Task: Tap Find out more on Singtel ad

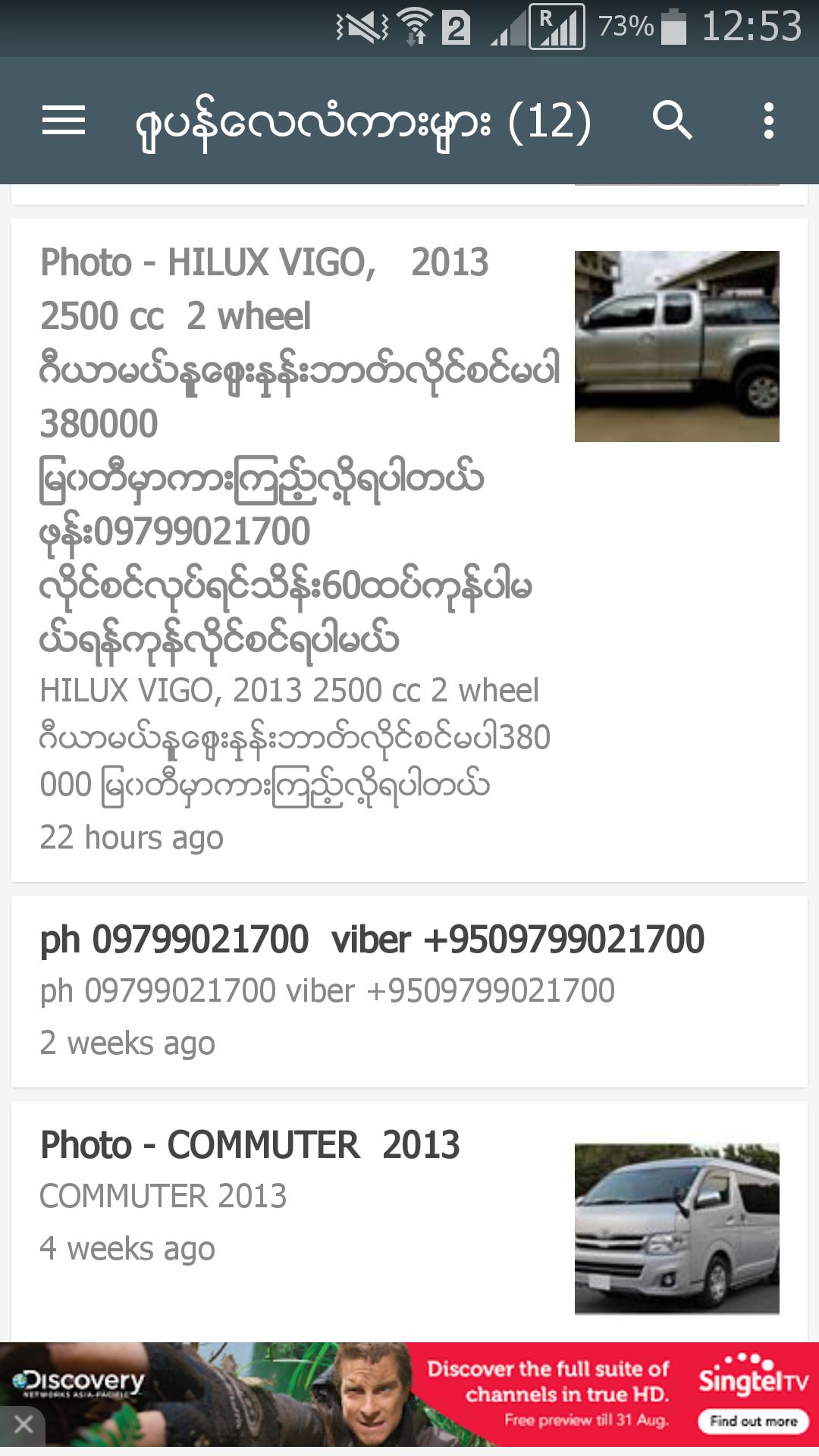Action: click(753, 1421)
